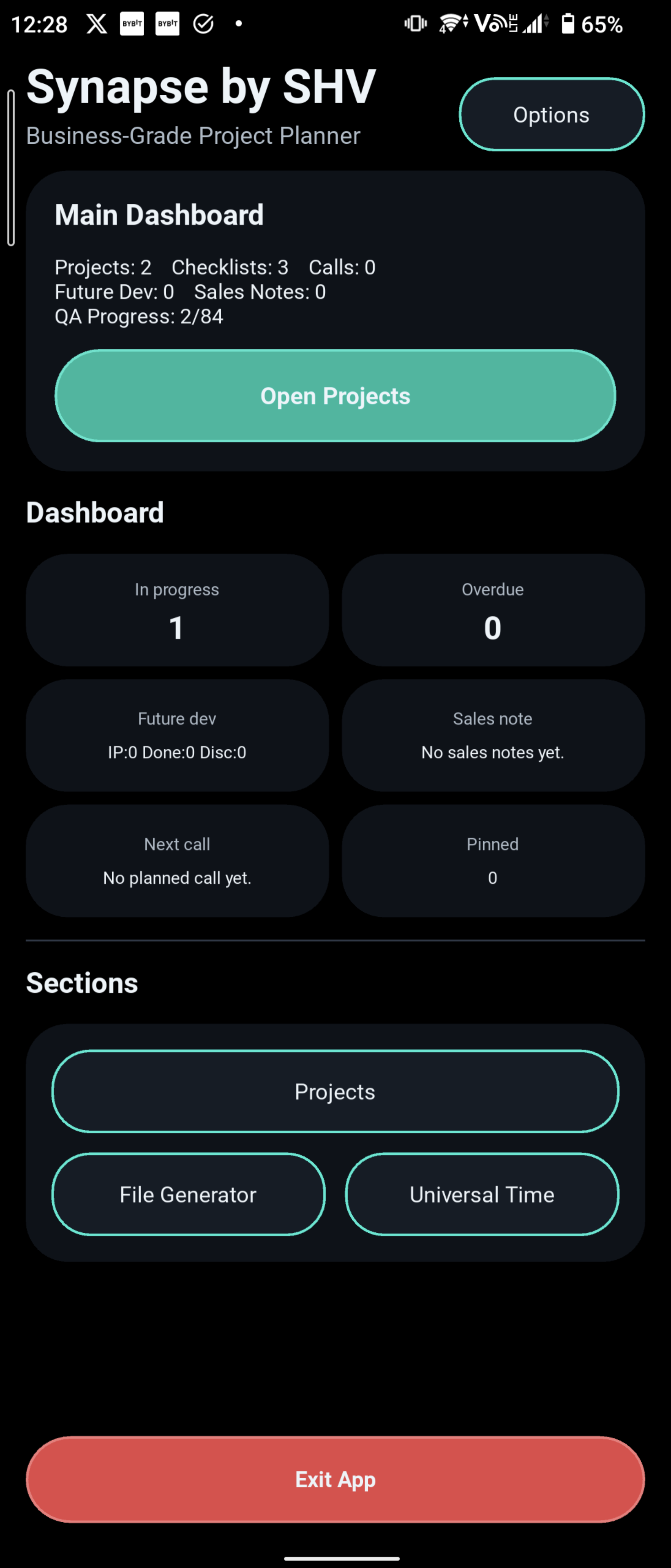This screenshot has height=1568, width=671.
Task: Open the Future dev card
Action: click(176, 735)
